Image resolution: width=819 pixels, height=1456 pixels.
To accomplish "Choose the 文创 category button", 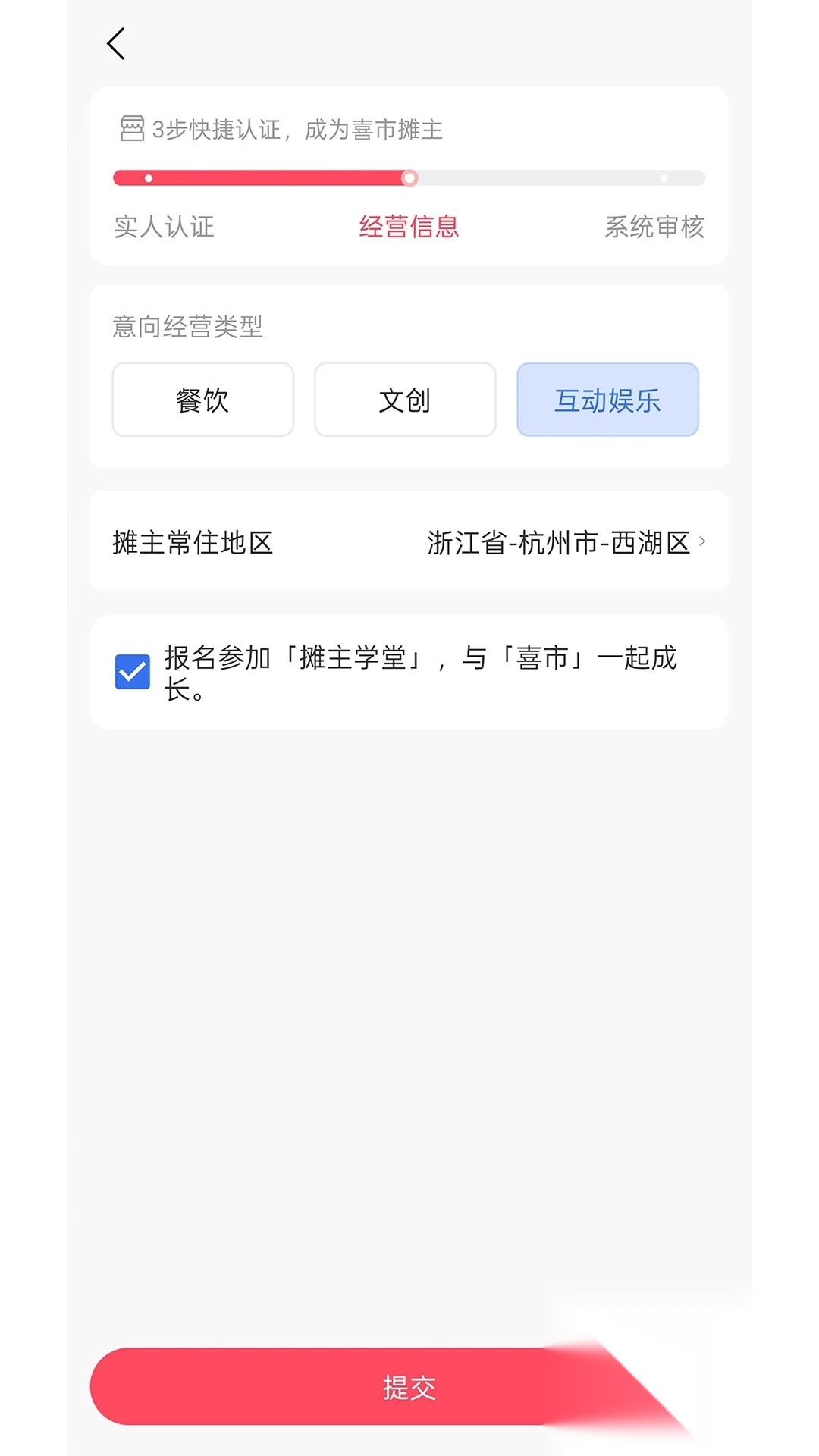I will pyautogui.click(x=404, y=400).
